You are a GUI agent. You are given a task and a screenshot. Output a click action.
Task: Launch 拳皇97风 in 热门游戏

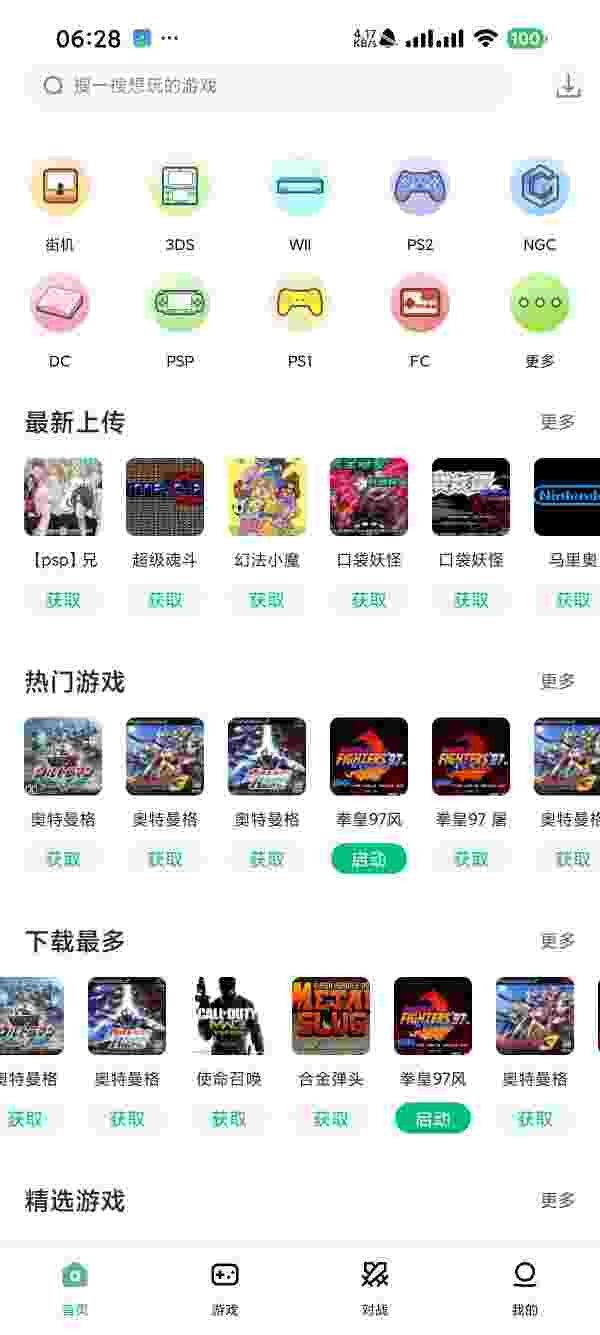[x=369, y=859]
